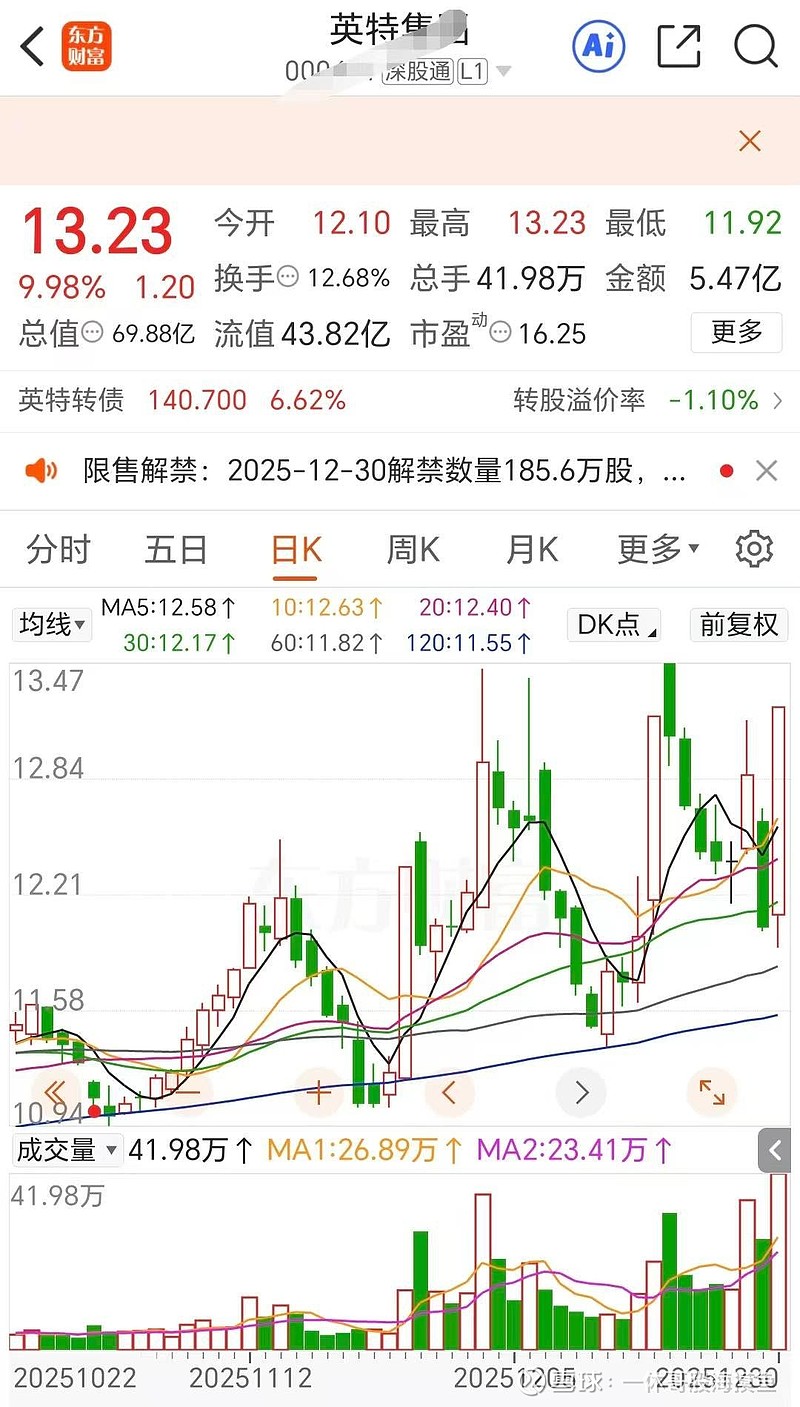Click 更多 to view more stock data
This screenshot has width=800, height=1407.
tap(736, 333)
